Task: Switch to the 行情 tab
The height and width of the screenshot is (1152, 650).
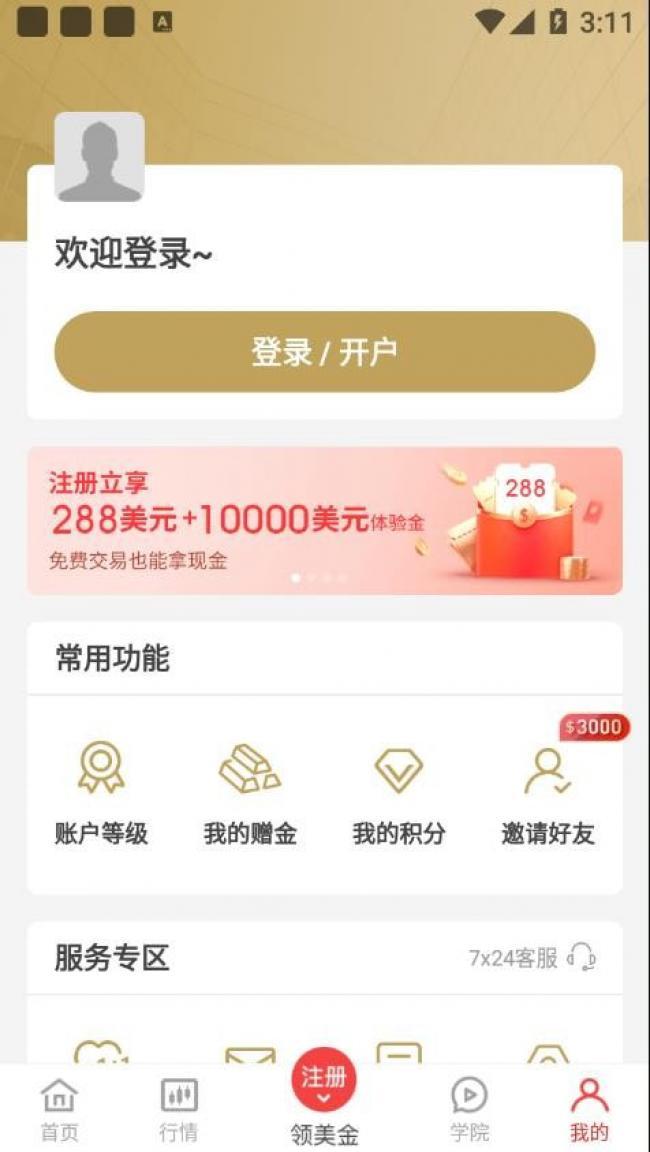Action: (178, 1110)
